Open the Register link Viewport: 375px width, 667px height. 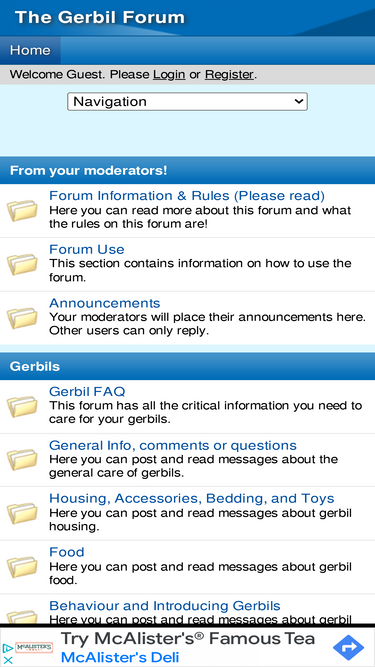(x=229, y=74)
